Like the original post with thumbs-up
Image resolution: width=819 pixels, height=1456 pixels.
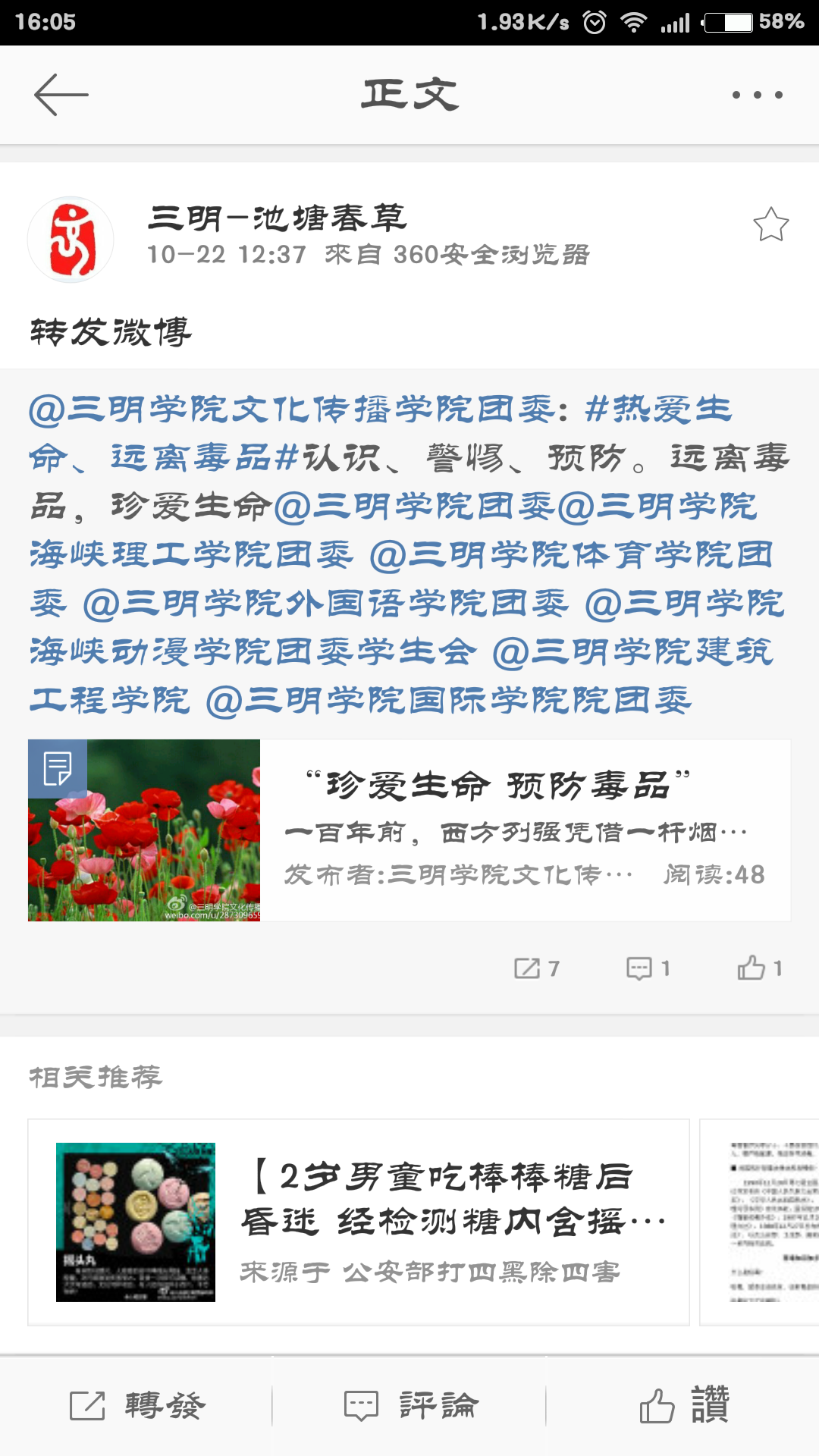point(759,968)
